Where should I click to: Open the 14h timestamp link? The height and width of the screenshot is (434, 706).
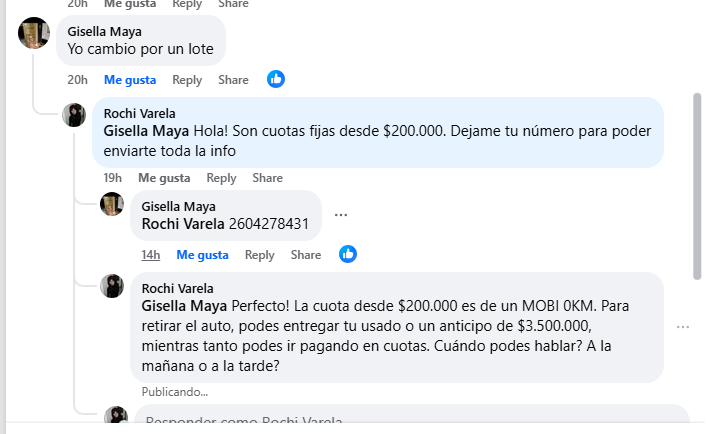coord(150,255)
